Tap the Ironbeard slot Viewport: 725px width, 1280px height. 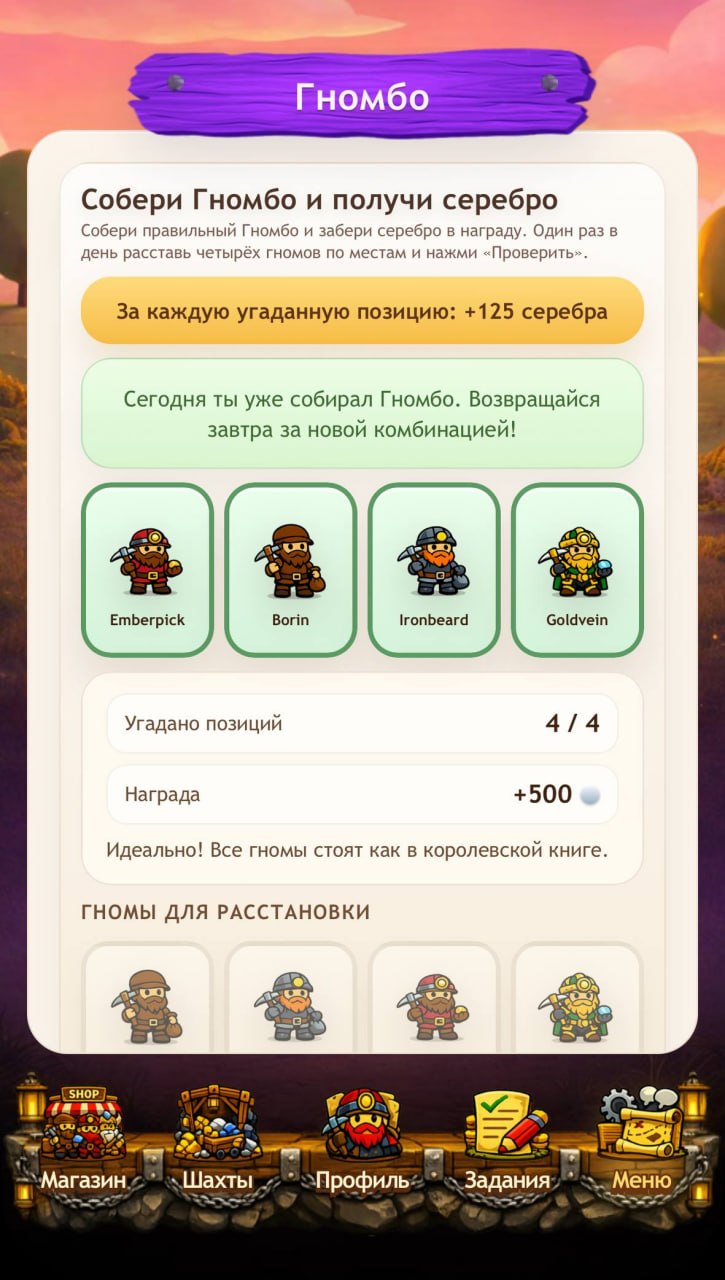[434, 570]
